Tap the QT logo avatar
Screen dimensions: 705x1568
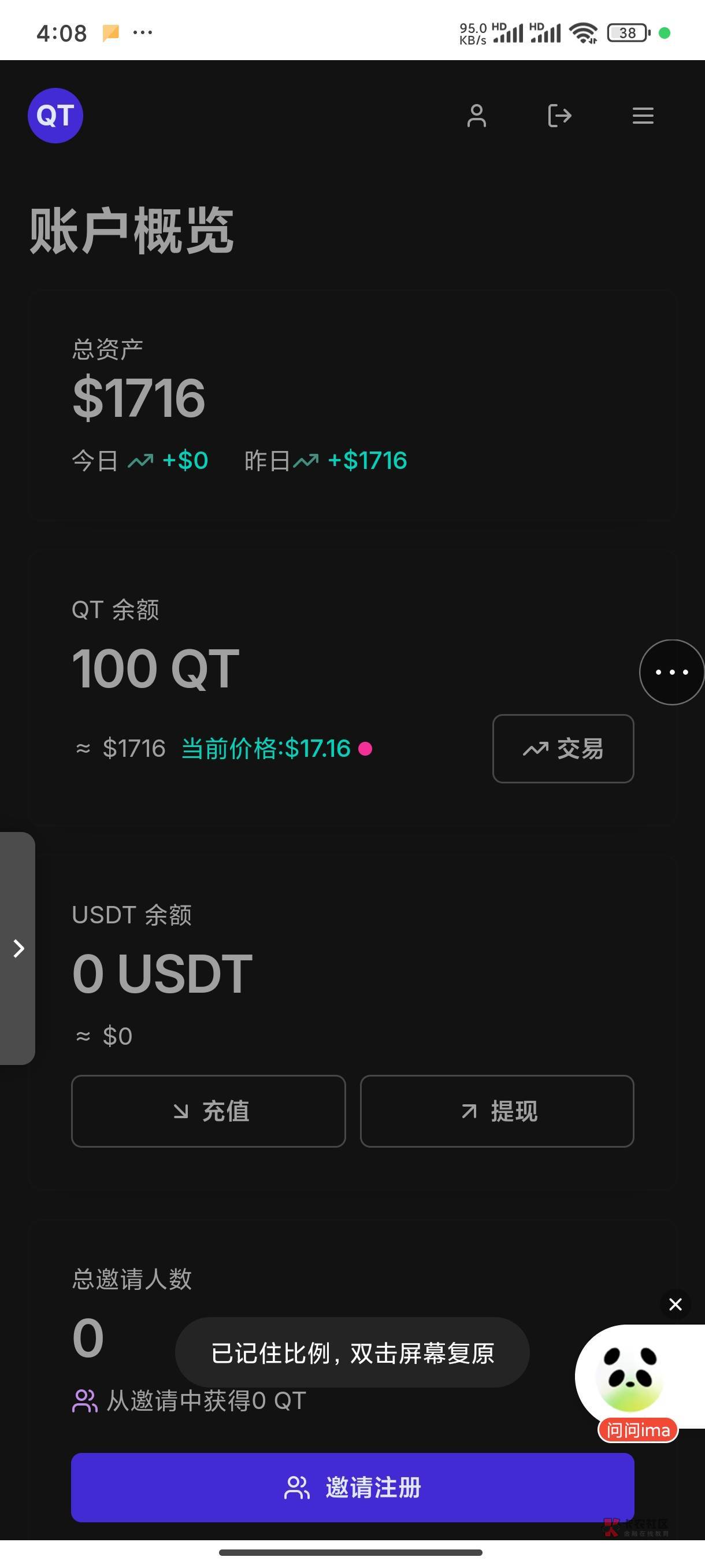[55, 116]
